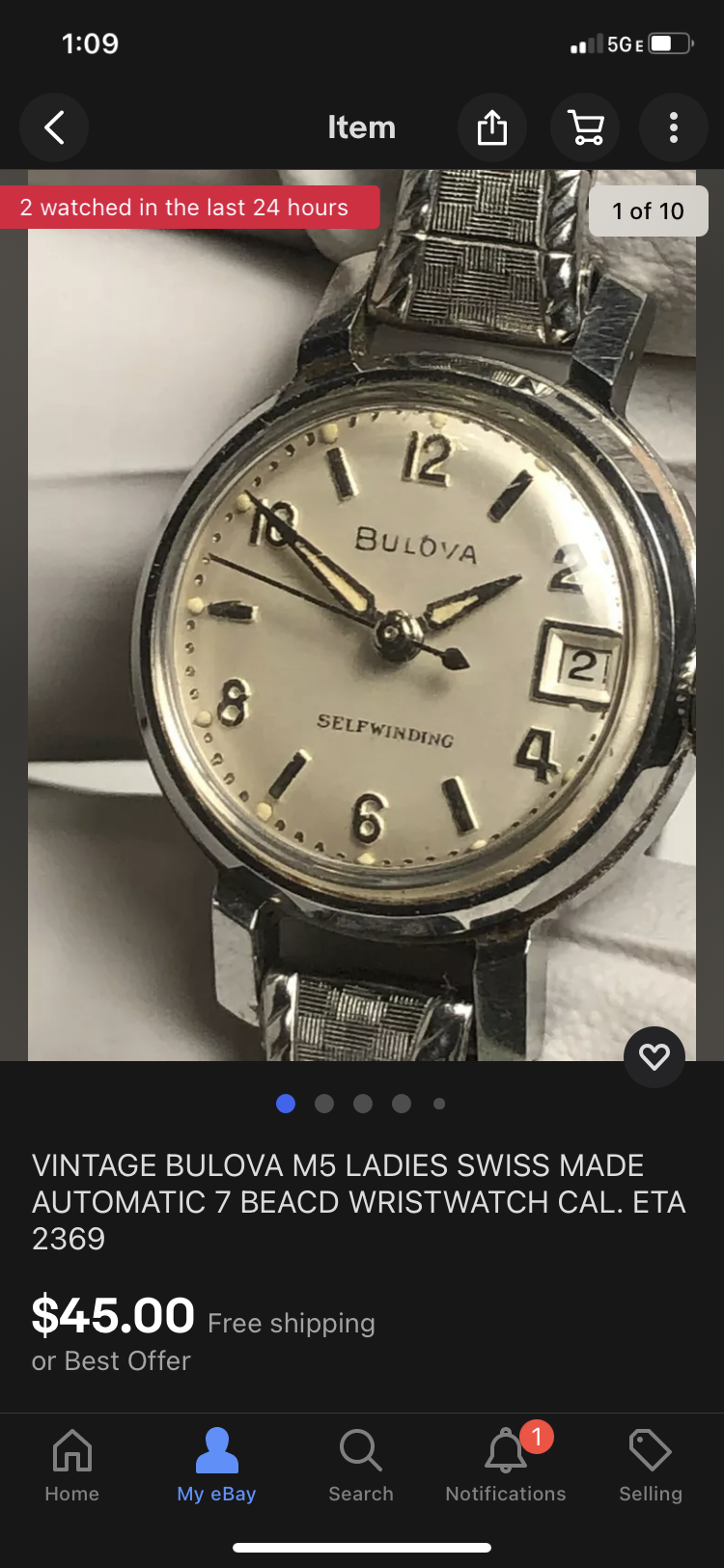724x1568 pixels.
Task: Open the three-dot overflow menu
Action: click(674, 127)
